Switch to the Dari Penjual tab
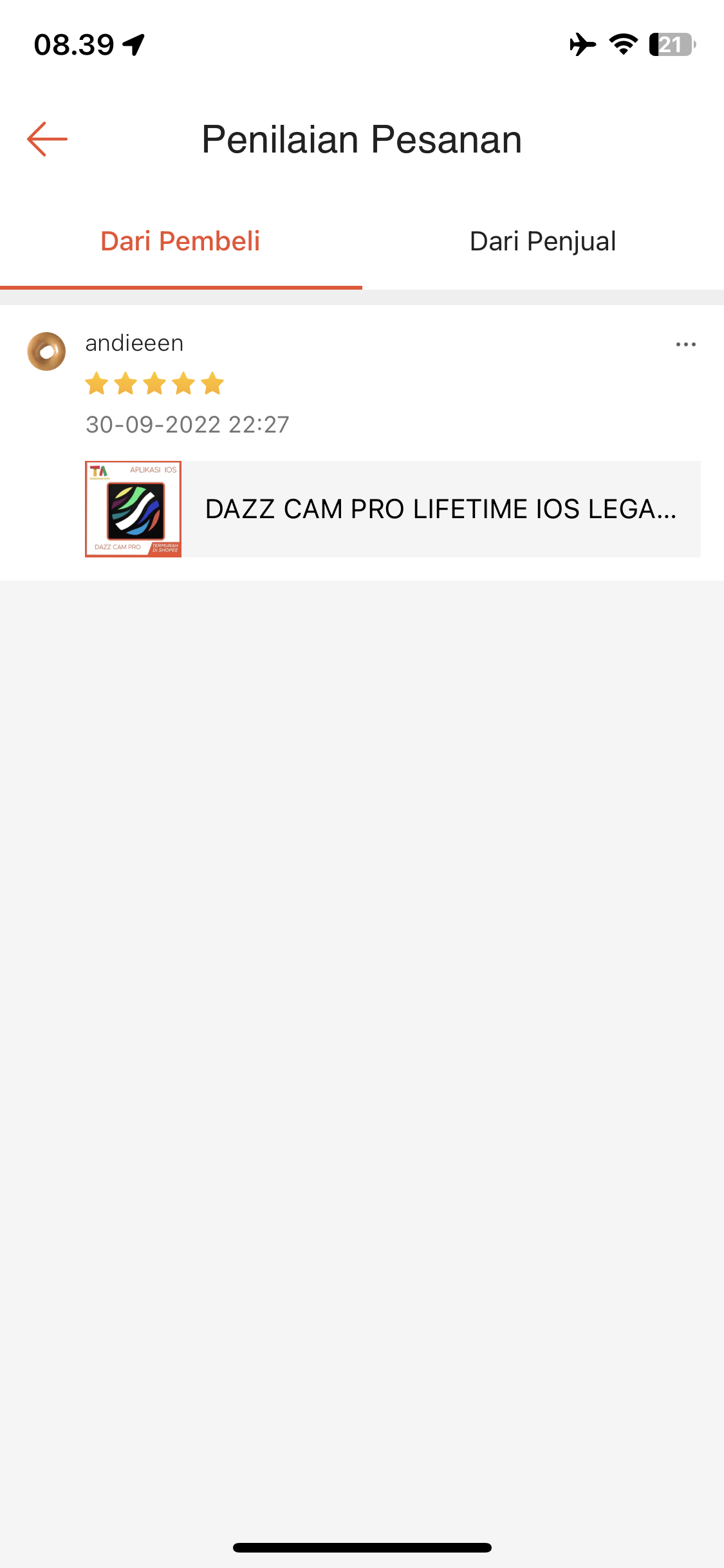 543,242
